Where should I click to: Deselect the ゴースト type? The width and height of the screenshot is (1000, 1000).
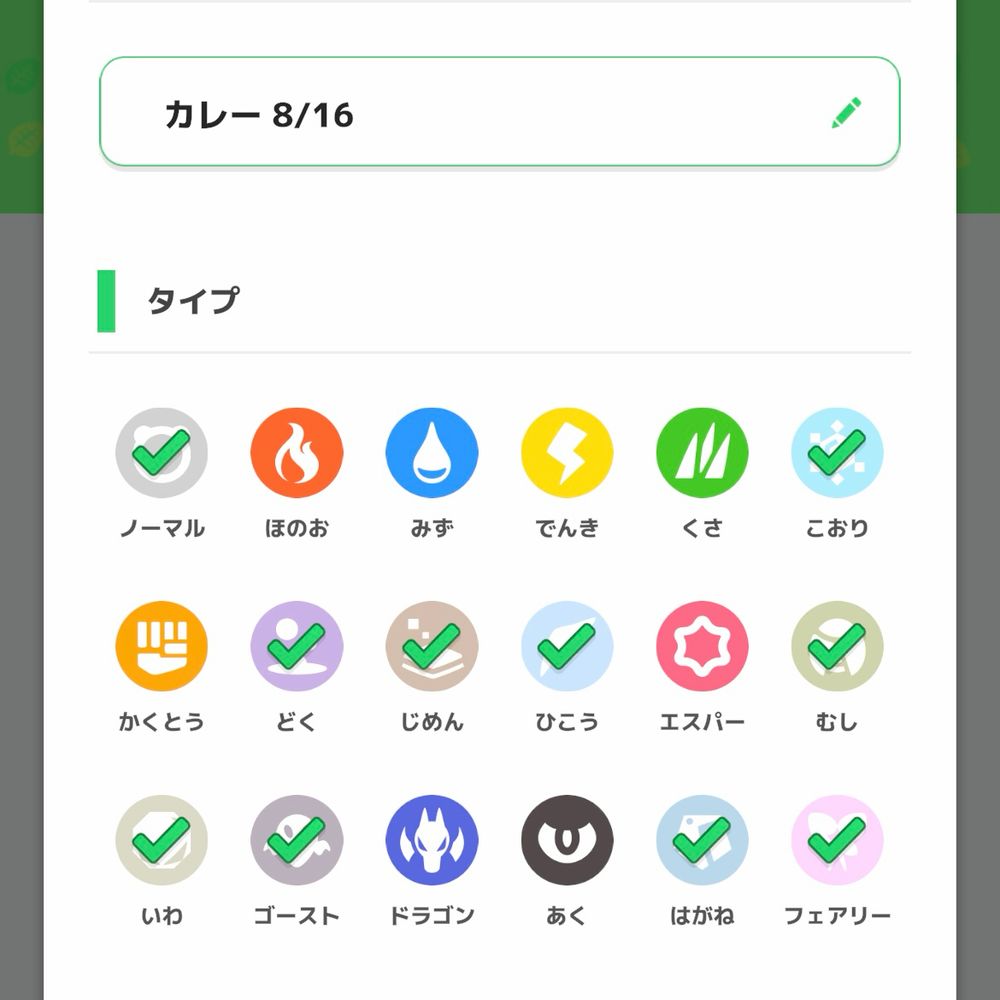(296, 840)
